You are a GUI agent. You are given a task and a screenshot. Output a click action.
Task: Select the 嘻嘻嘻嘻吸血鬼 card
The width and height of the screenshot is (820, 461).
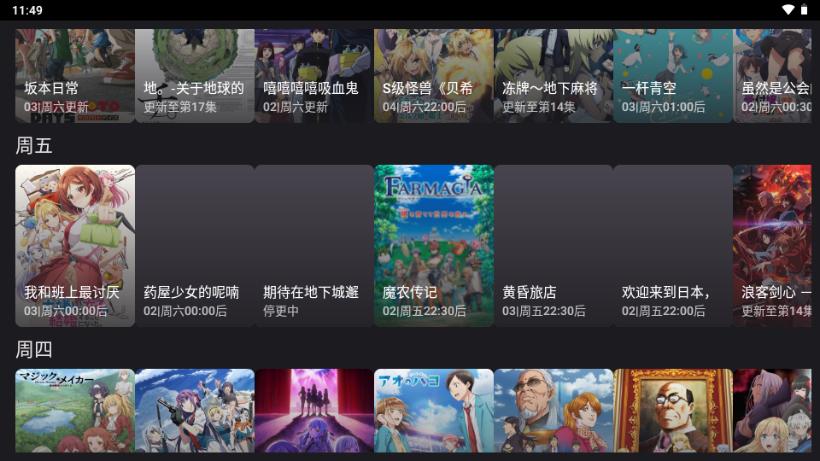pyautogui.click(x=314, y=76)
